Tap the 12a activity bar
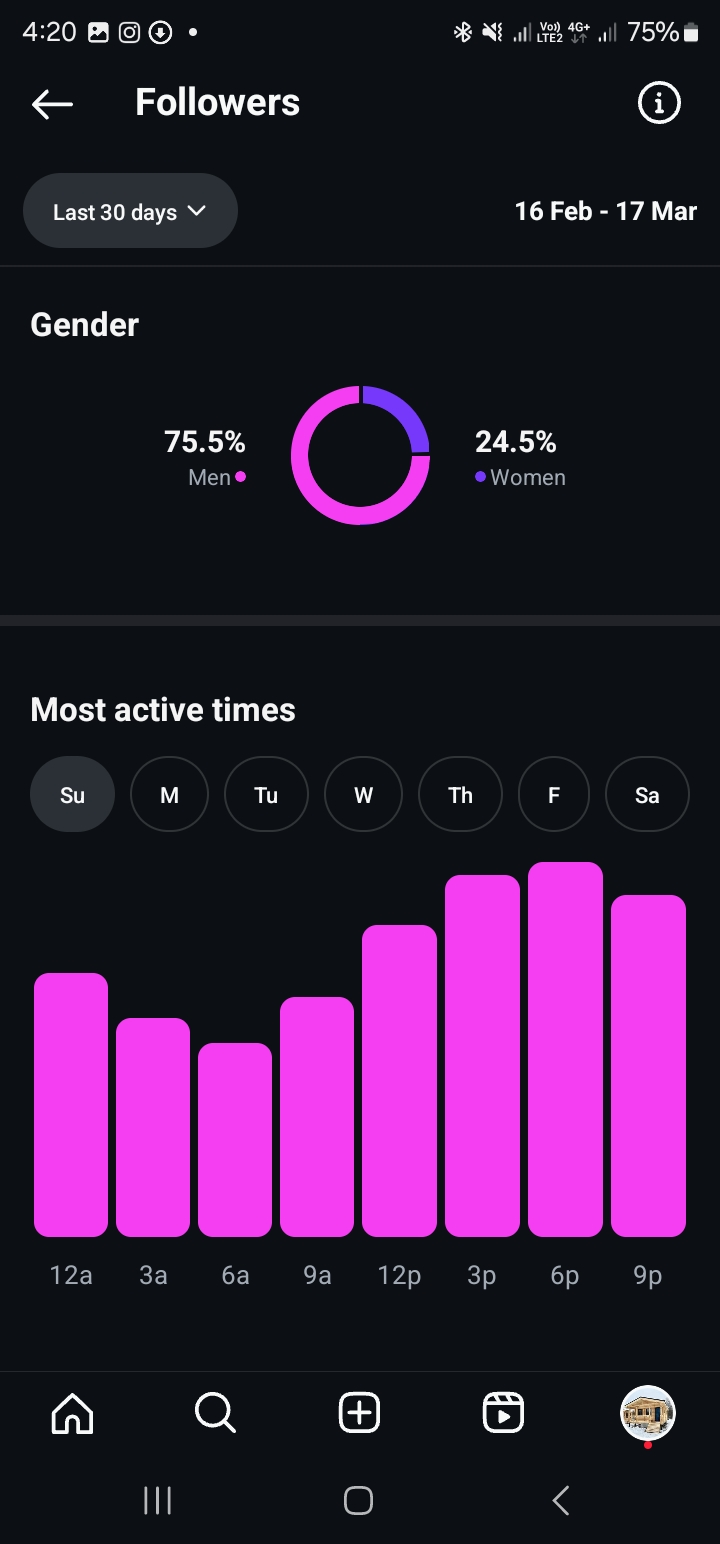 [x=71, y=1105]
